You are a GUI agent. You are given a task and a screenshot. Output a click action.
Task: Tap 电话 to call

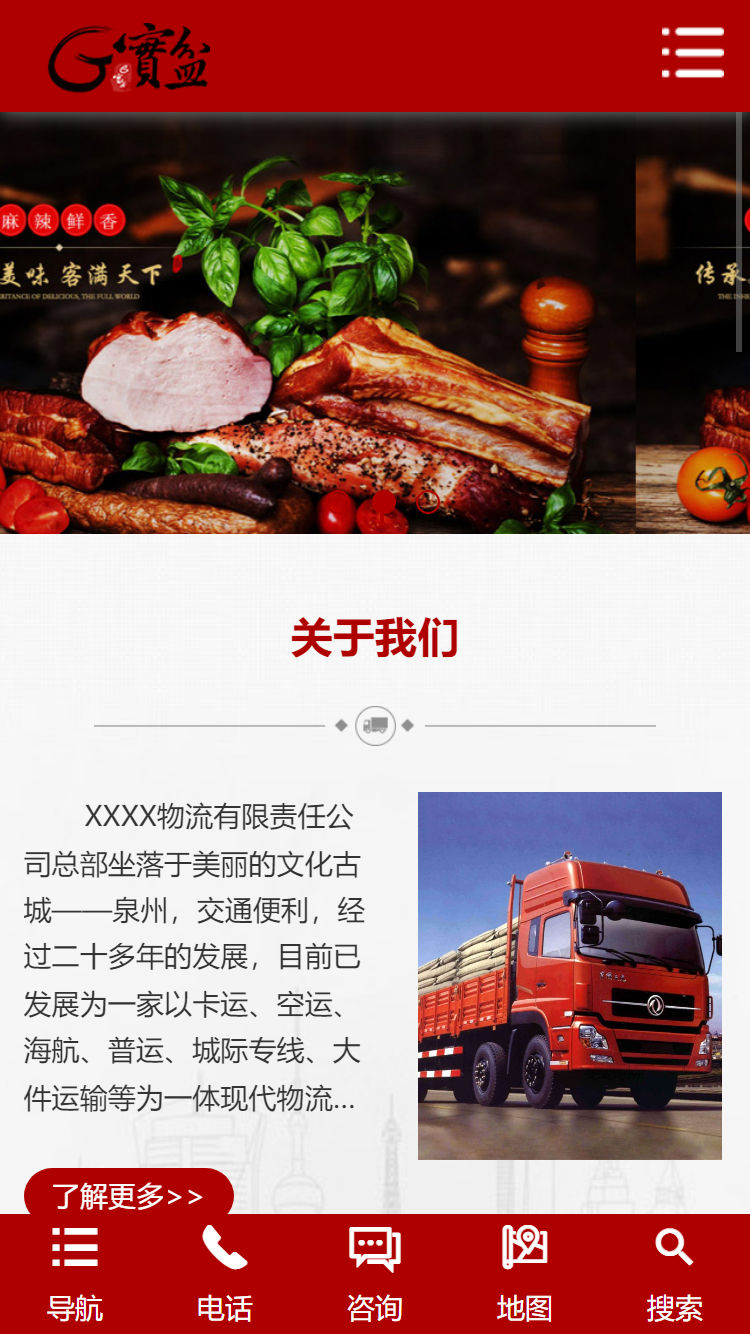pyautogui.click(x=225, y=1274)
